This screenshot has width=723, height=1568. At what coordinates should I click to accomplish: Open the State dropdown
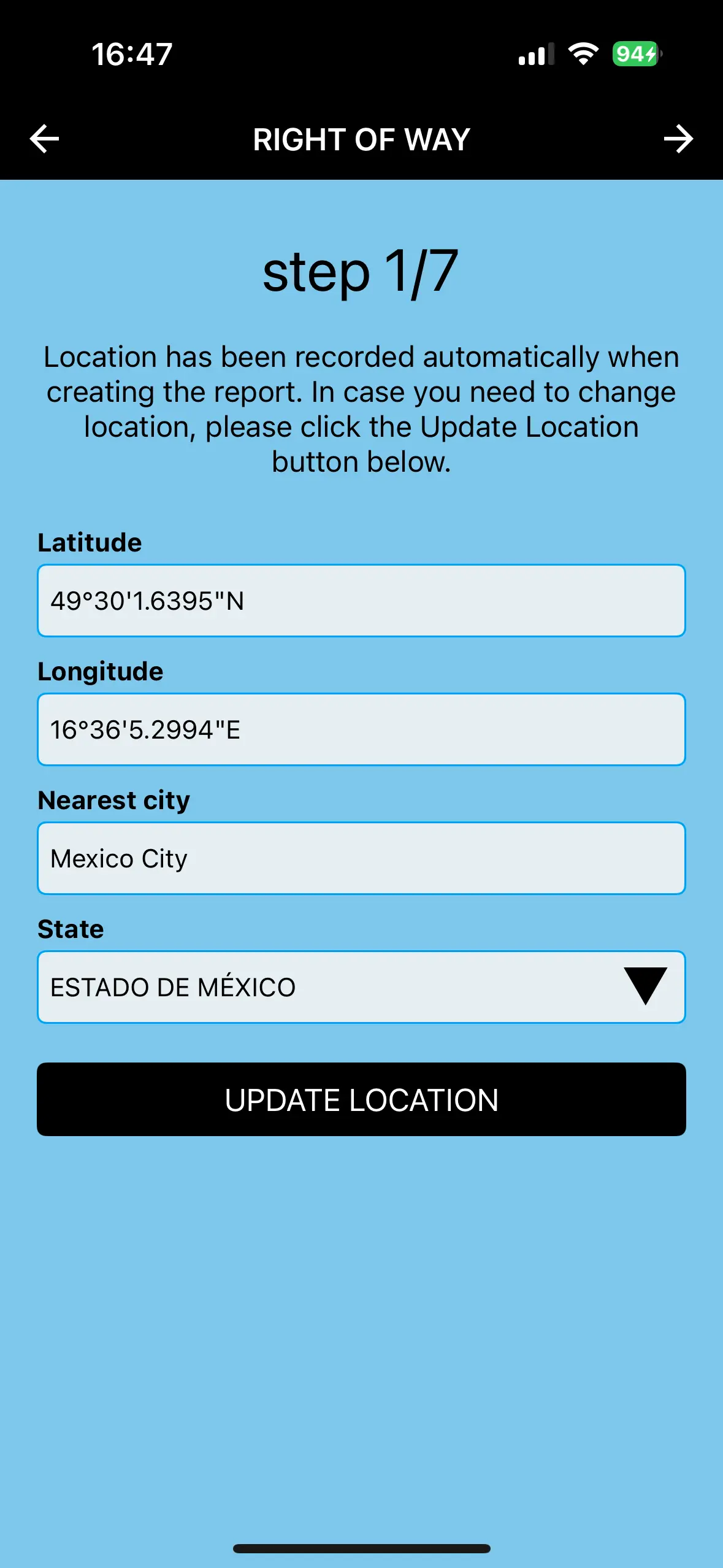click(x=361, y=987)
